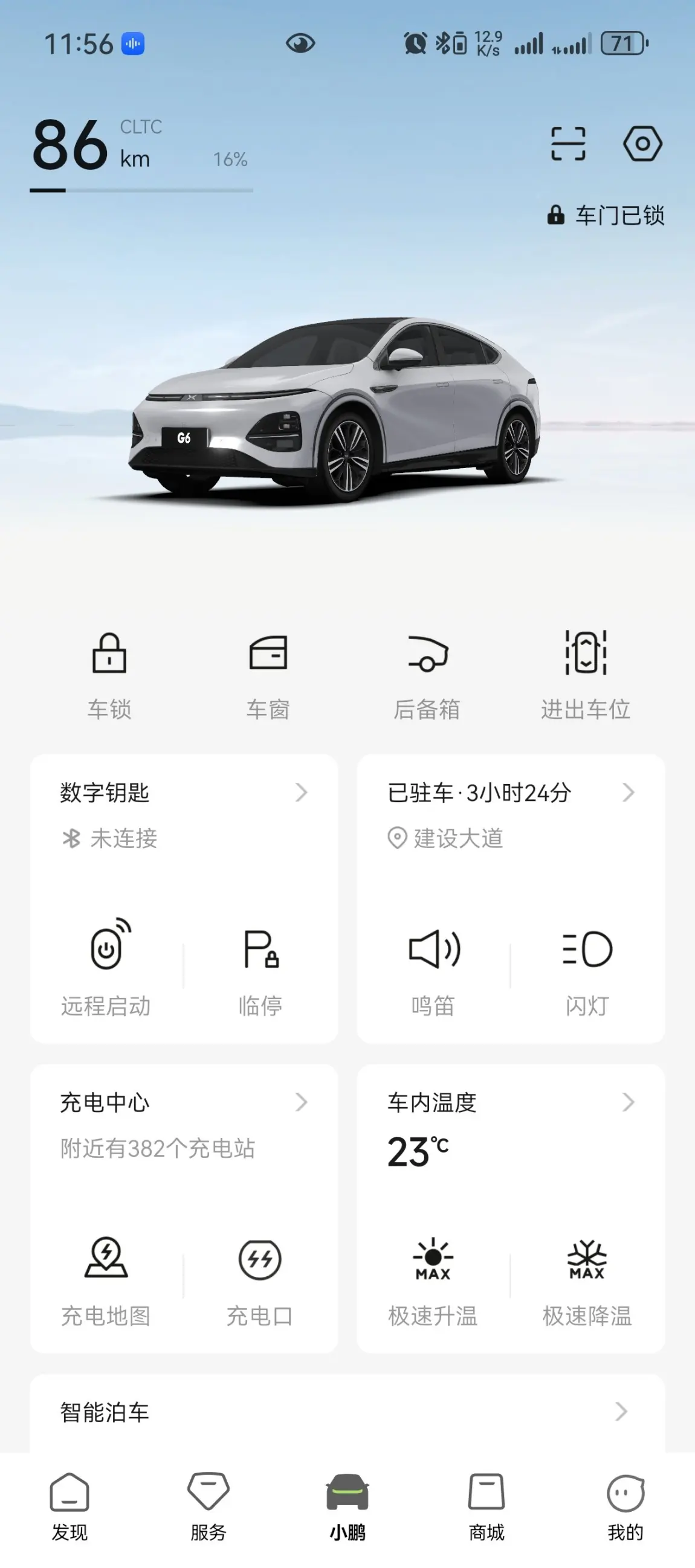Switch to the 商城 tab
The height and width of the screenshot is (1568, 695).
(x=486, y=1506)
